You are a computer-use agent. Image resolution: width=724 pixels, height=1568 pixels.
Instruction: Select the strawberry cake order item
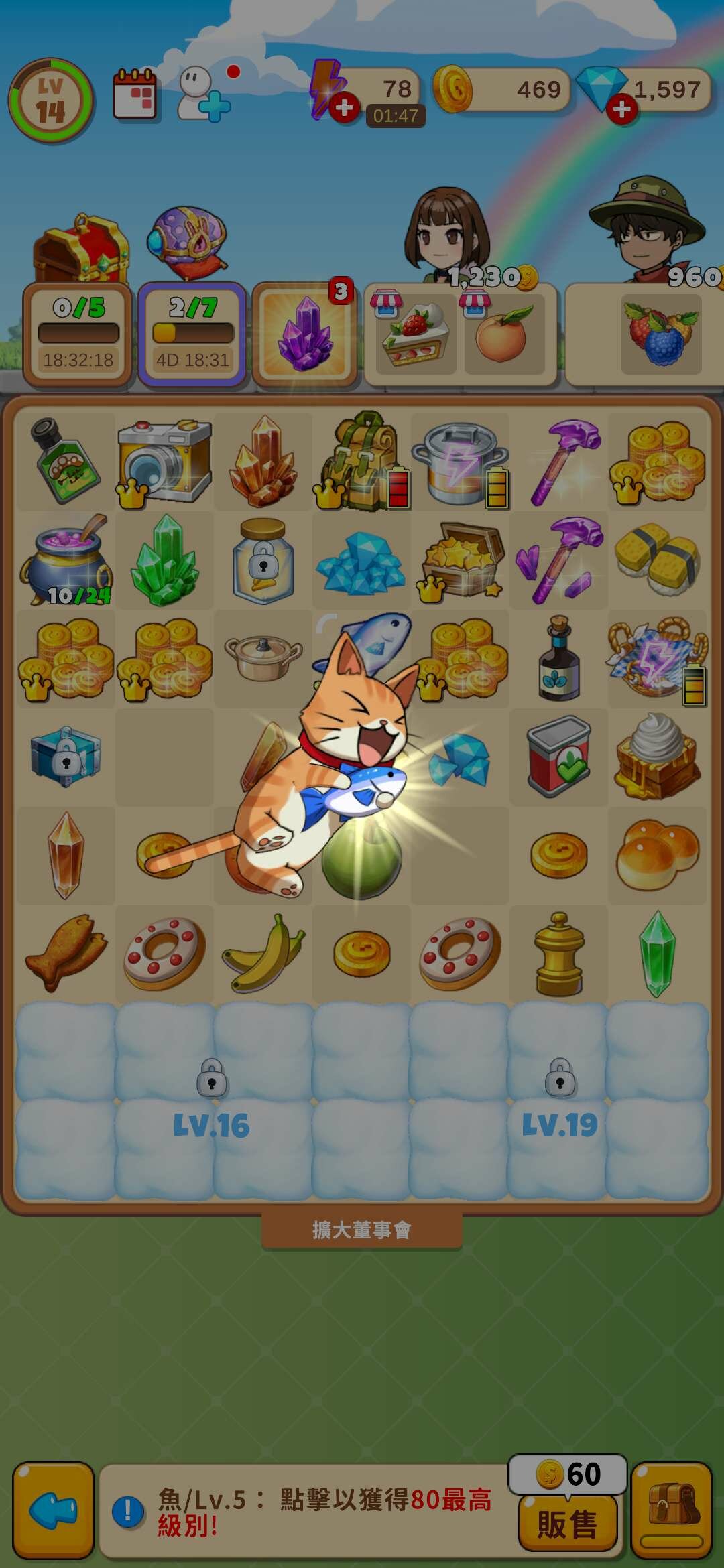[416, 334]
